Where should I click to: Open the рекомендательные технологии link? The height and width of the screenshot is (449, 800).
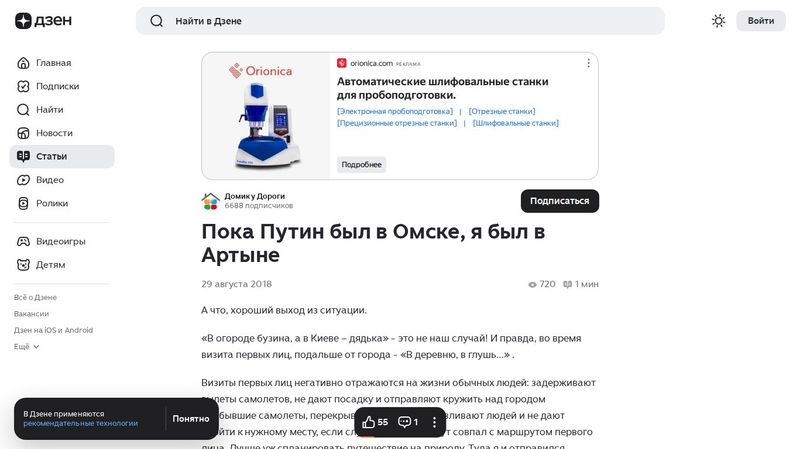click(81, 424)
